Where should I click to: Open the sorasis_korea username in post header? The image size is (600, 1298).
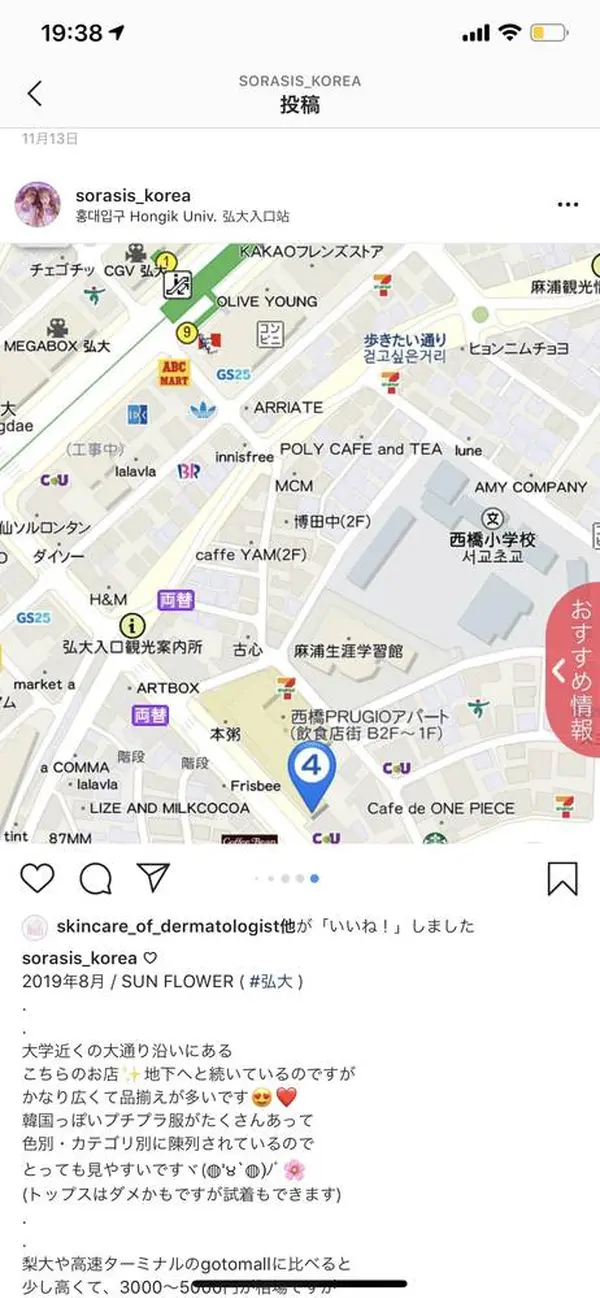[133, 195]
